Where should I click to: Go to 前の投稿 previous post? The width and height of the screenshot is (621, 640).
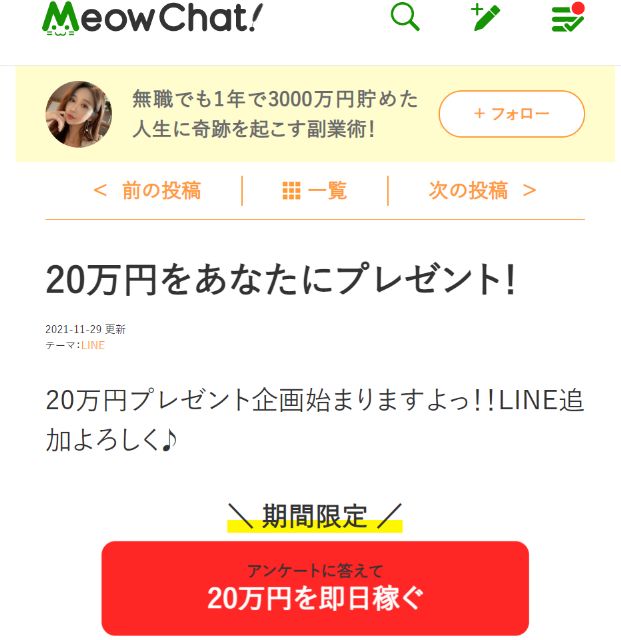point(147,190)
